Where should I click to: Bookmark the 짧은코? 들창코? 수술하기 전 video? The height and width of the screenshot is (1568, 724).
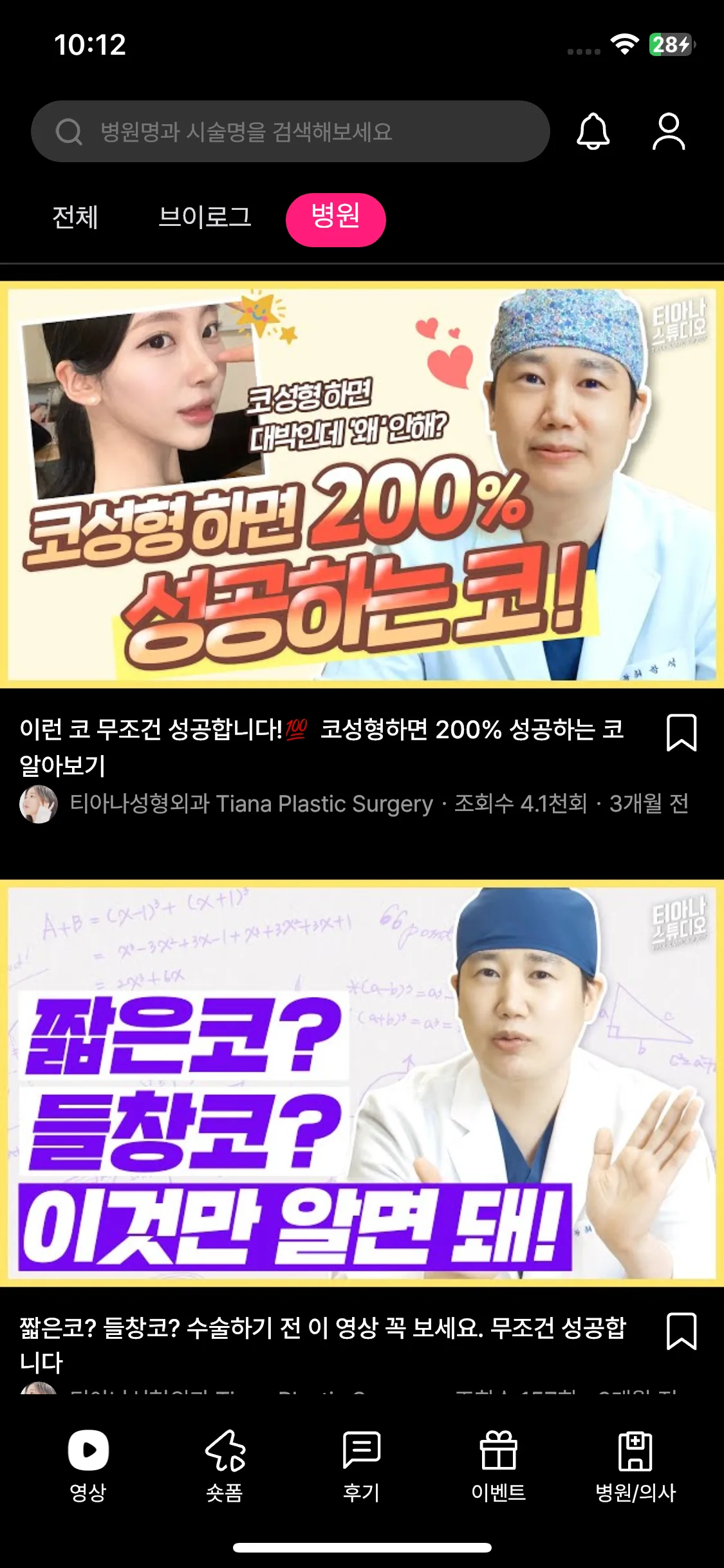pos(682,1330)
